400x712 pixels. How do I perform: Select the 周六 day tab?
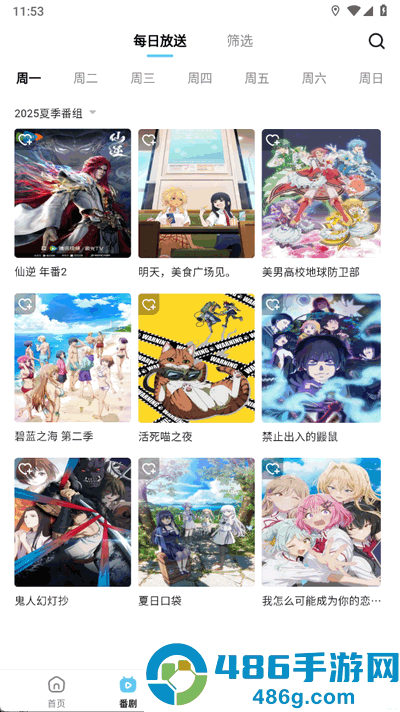click(314, 78)
